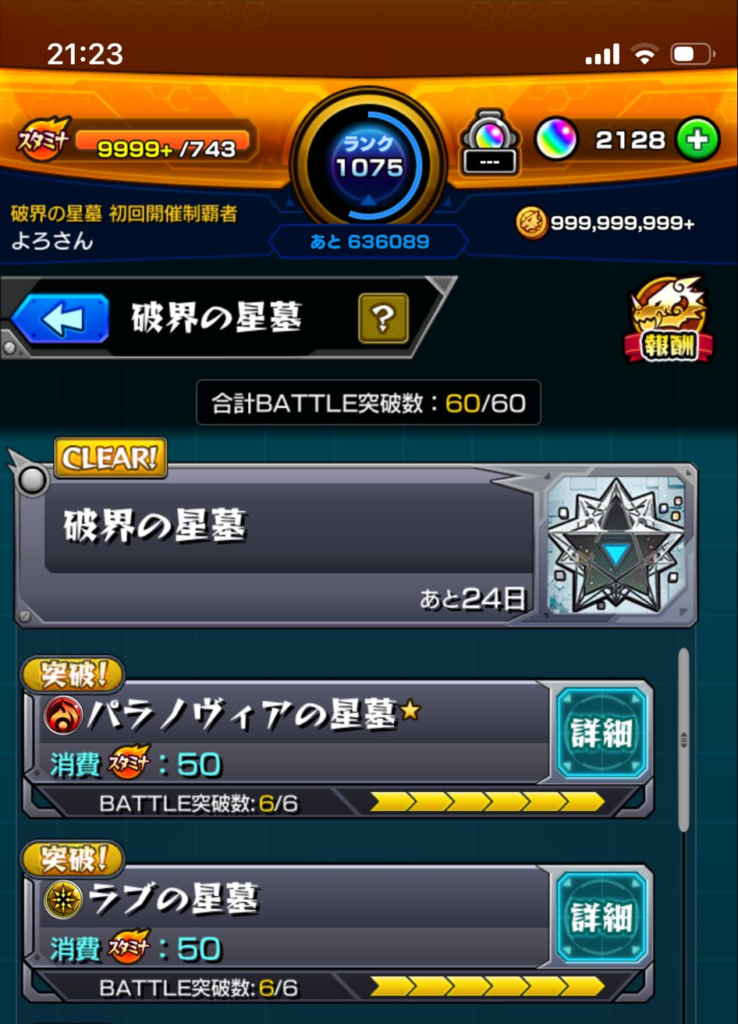The width and height of the screenshot is (738, 1024).
Task: Add orbs with the green plus button
Action: [697, 141]
